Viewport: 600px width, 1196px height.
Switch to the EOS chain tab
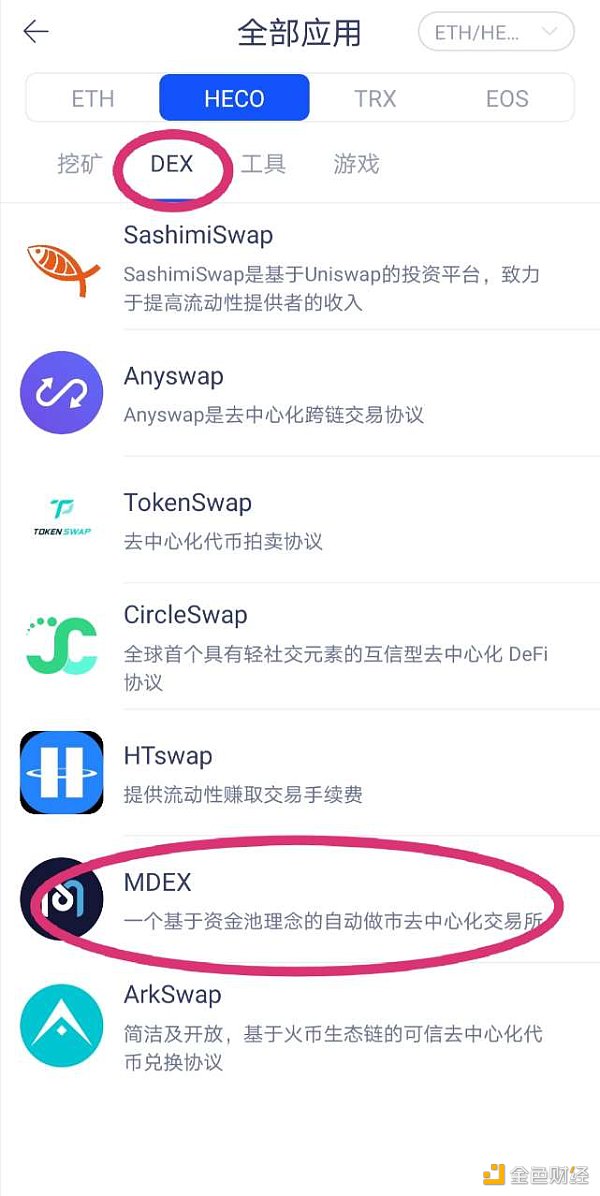(507, 98)
